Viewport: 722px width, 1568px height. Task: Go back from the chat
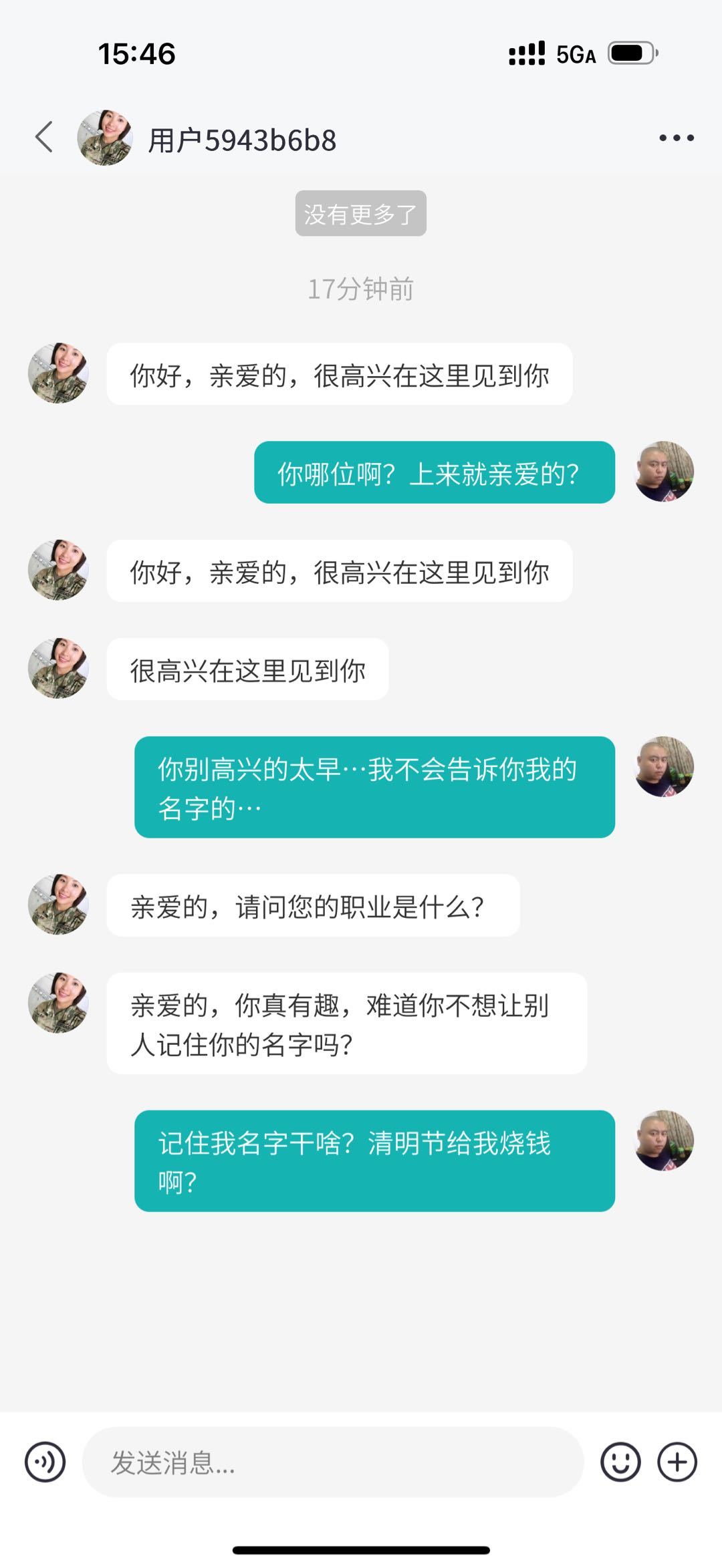[44, 138]
